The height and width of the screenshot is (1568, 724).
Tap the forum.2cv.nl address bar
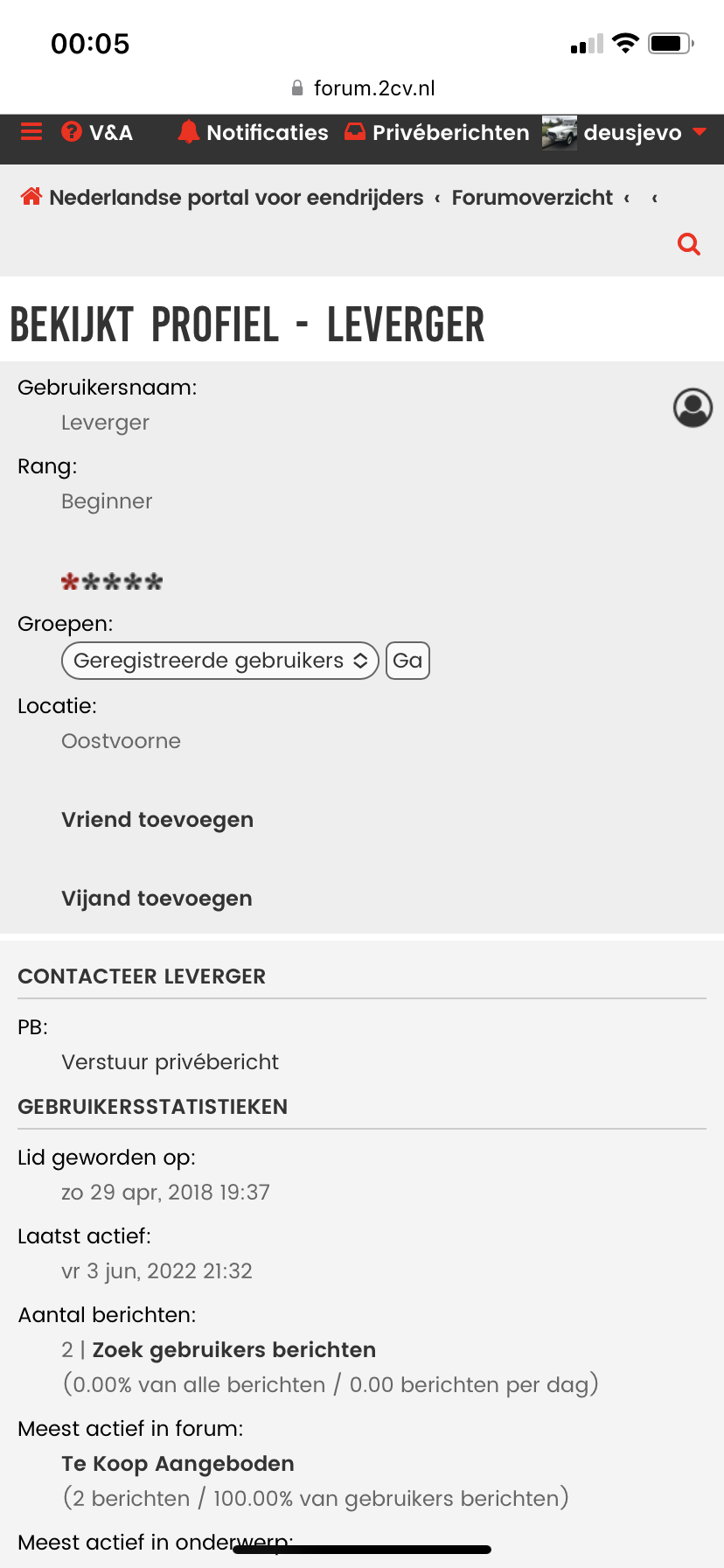pos(362,88)
